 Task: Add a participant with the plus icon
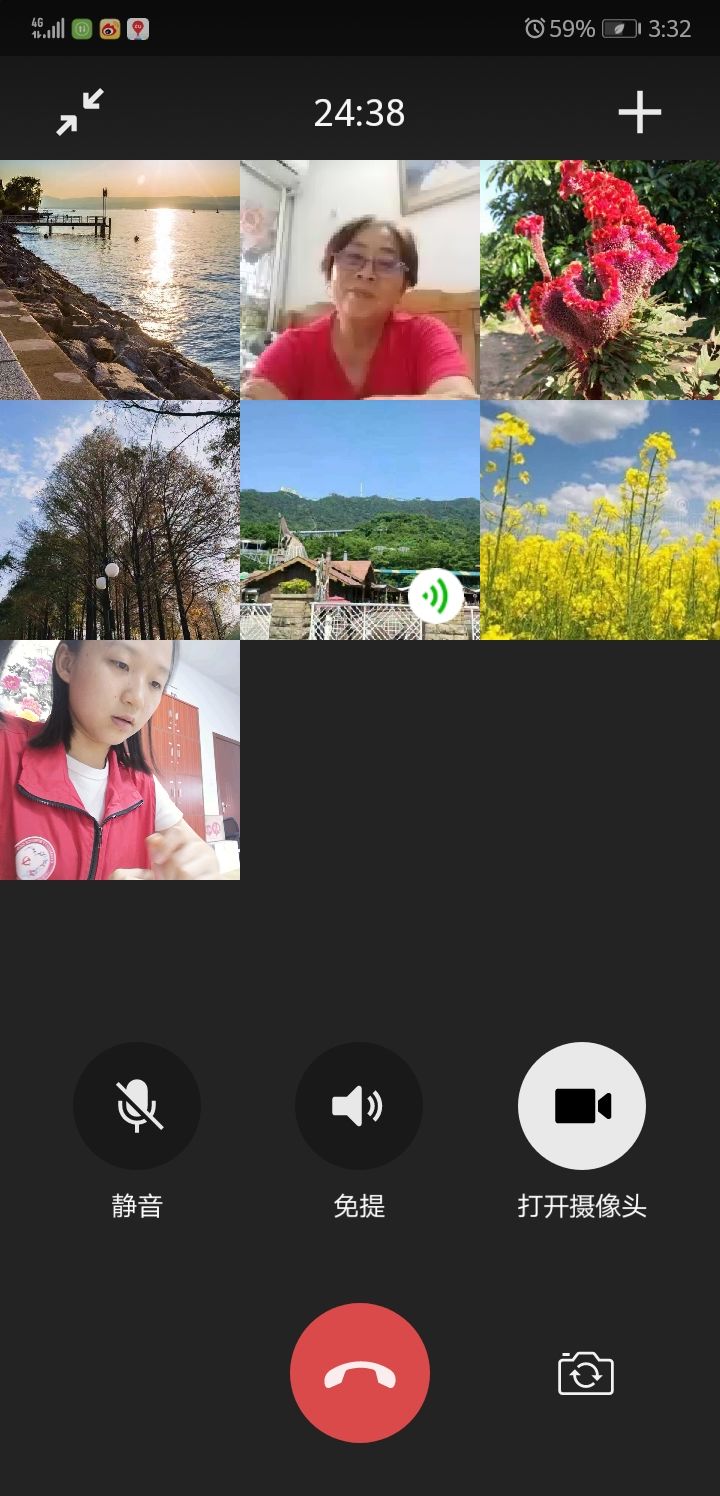(640, 112)
